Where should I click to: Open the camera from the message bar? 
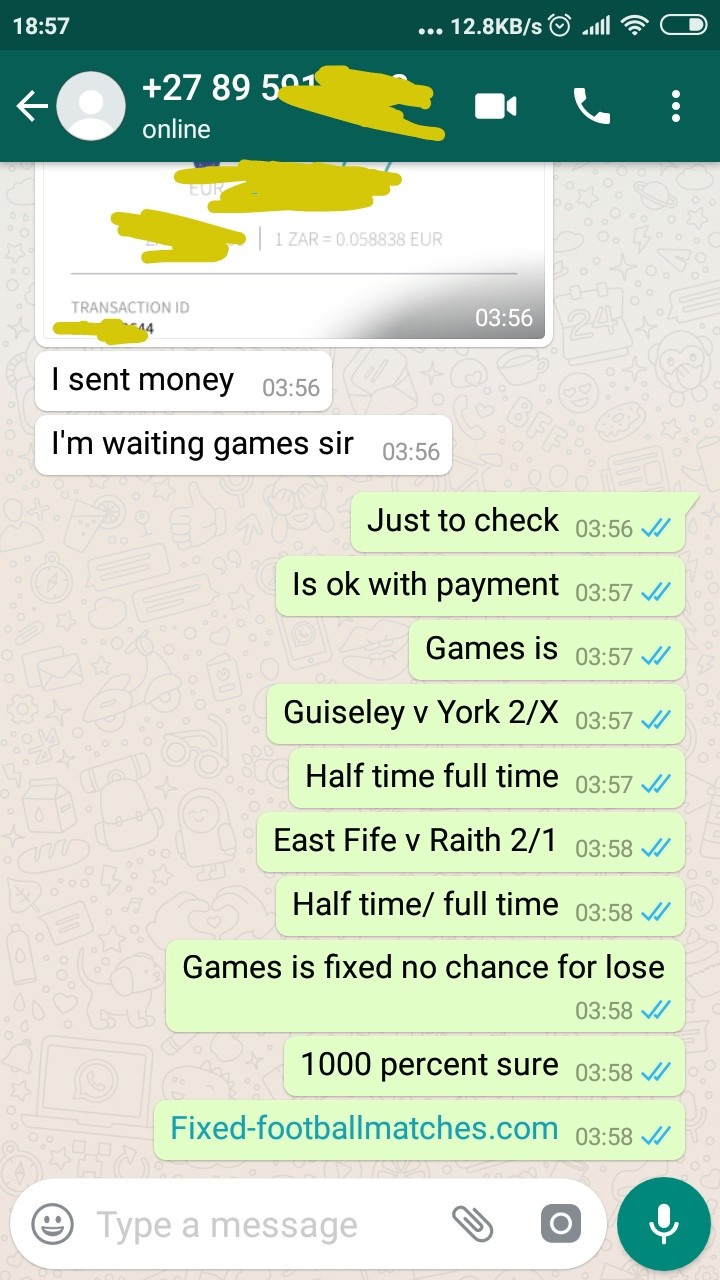(560, 1223)
